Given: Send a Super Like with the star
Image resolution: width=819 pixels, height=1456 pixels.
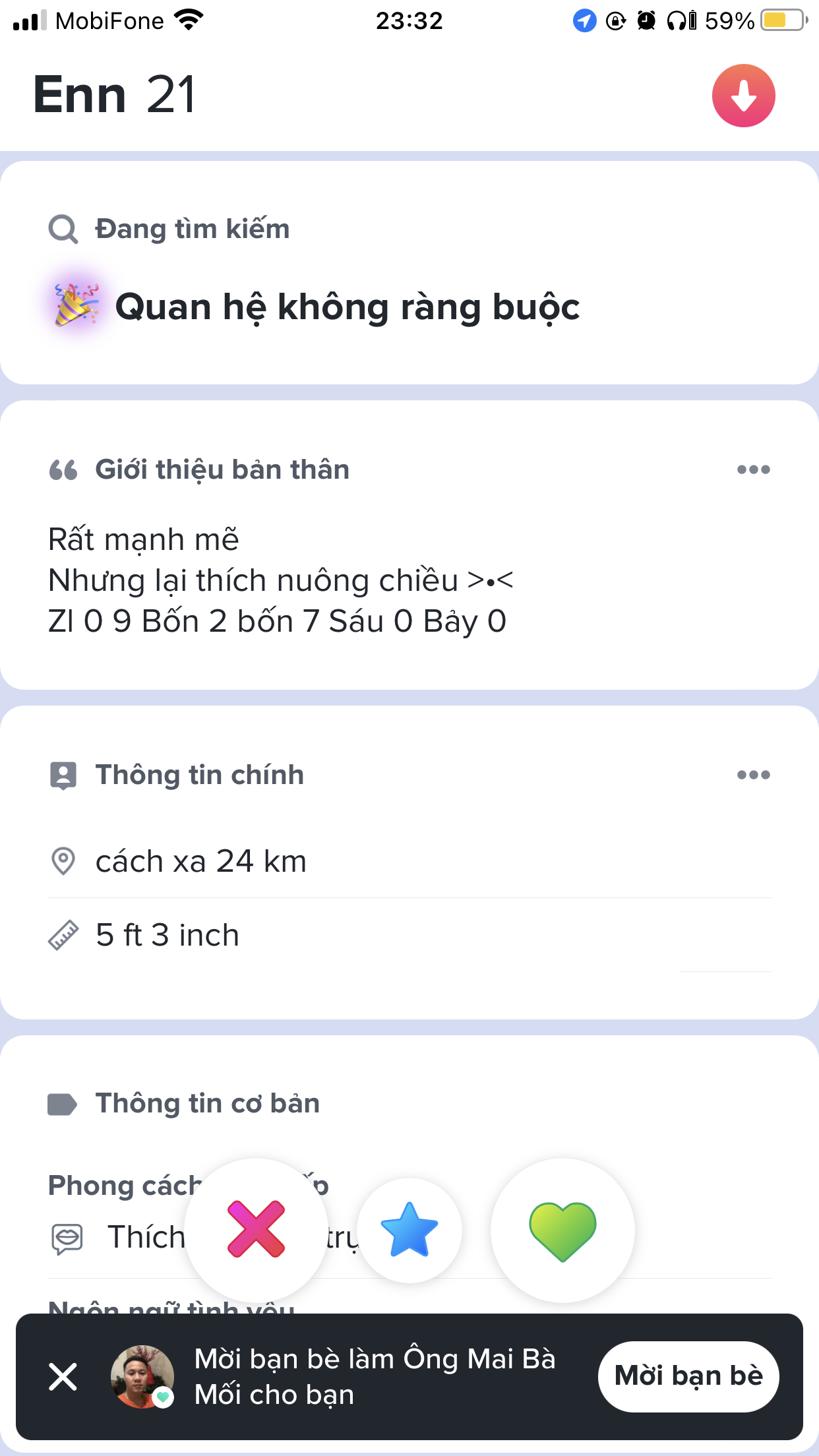Looking at the screenshot, I should point(409,1230).
